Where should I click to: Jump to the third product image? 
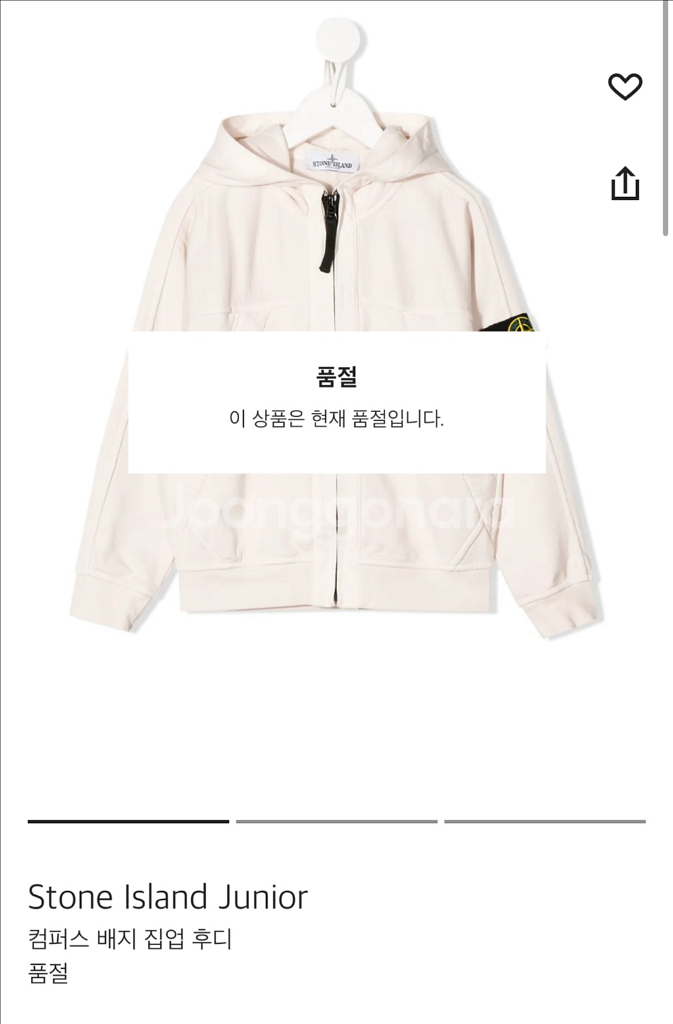pos(544,821)
